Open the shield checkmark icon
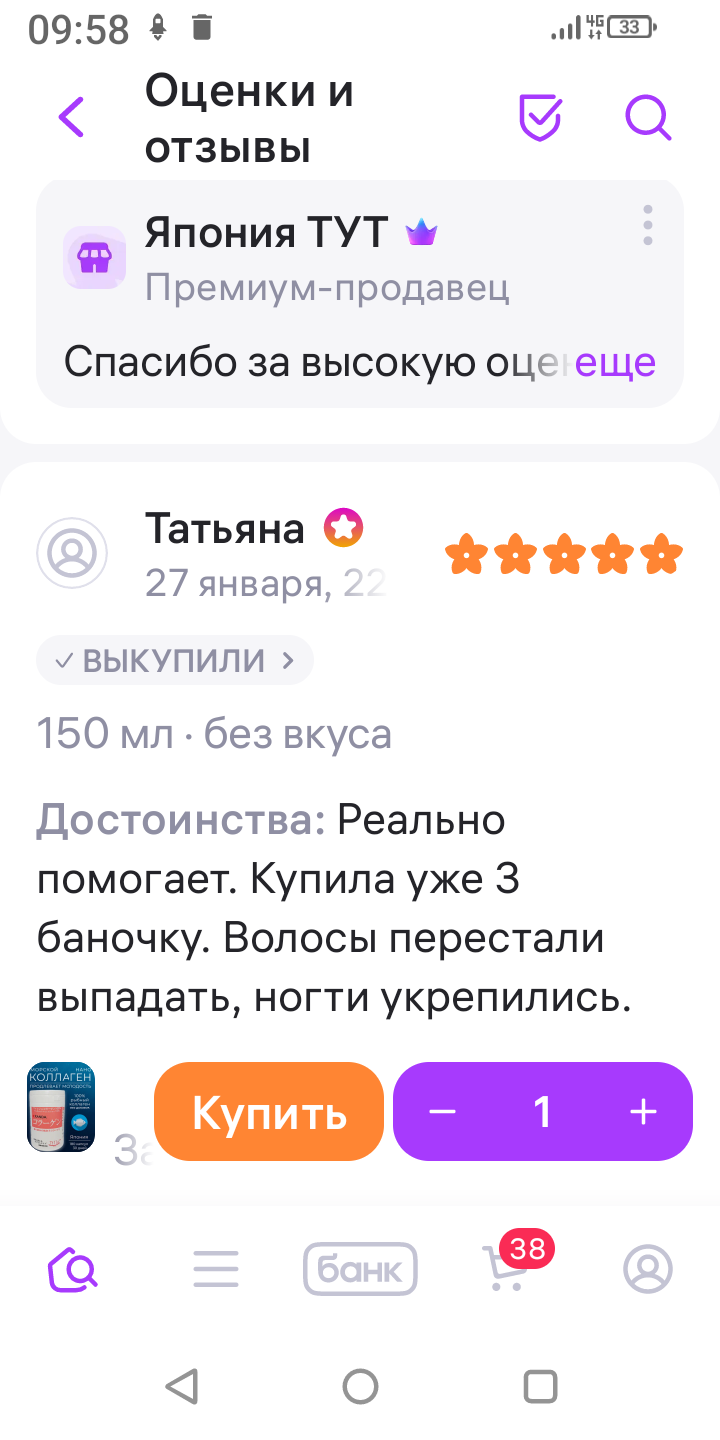Screen dimensions: 720x1440 (540, 118)
